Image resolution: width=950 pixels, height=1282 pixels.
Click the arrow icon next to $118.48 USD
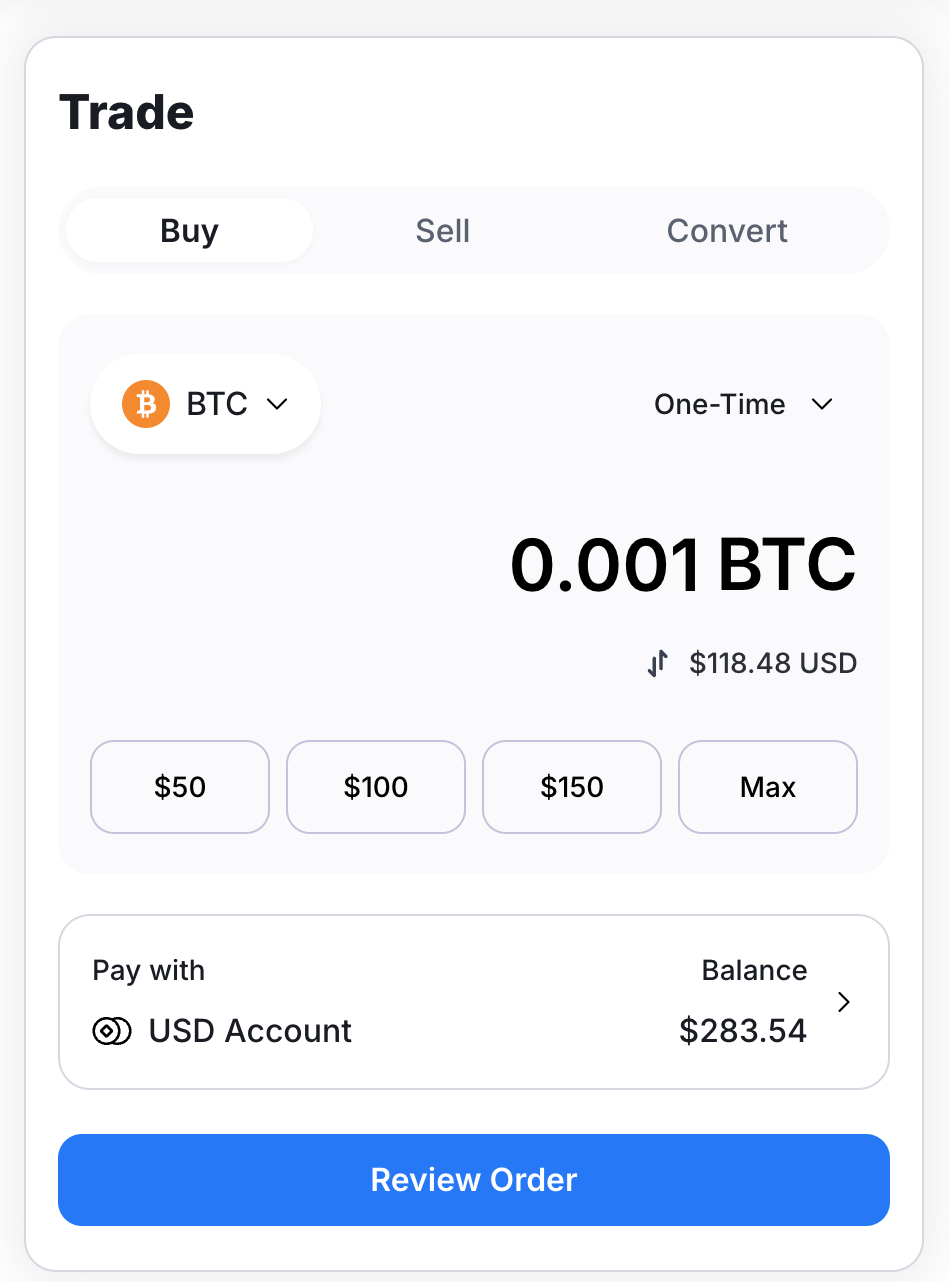pos(658,662)
